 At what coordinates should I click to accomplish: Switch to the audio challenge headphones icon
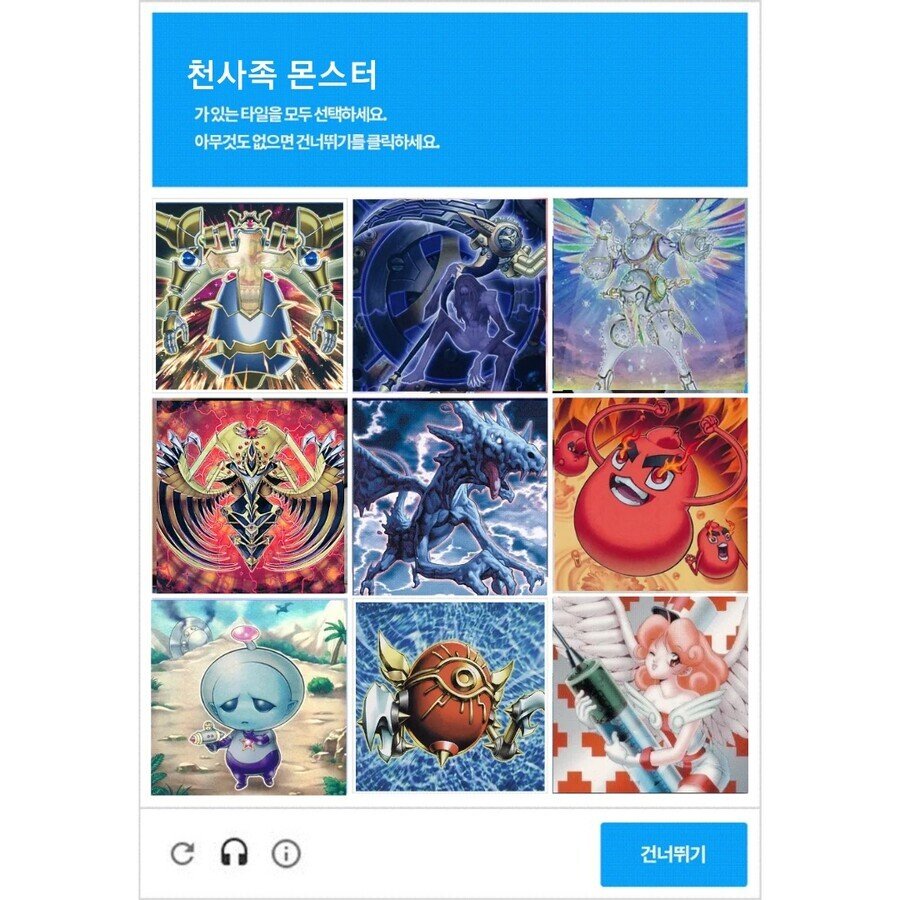(235, 853)
